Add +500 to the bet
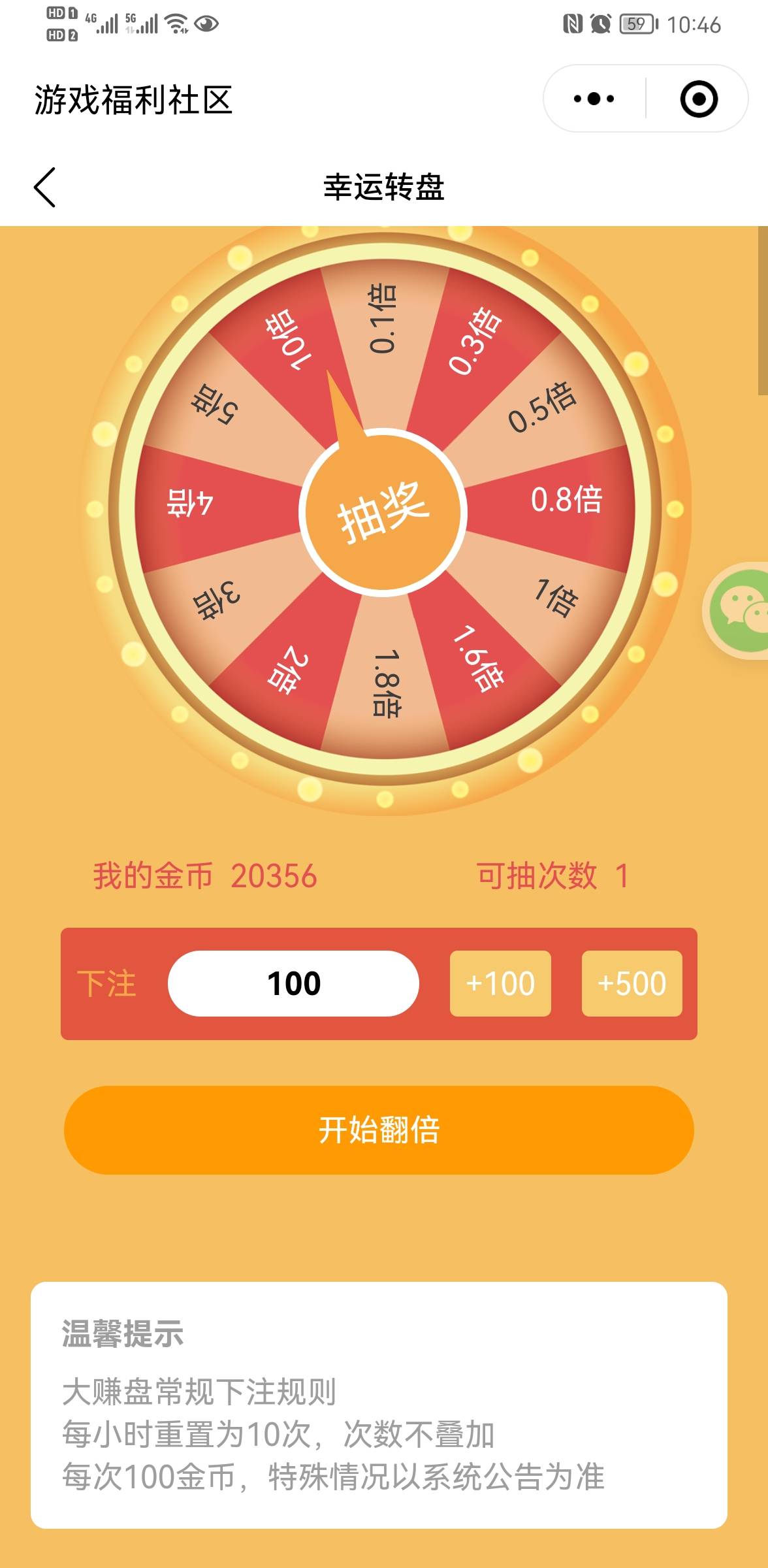The image size is (768, 1568). coord(632,983)
